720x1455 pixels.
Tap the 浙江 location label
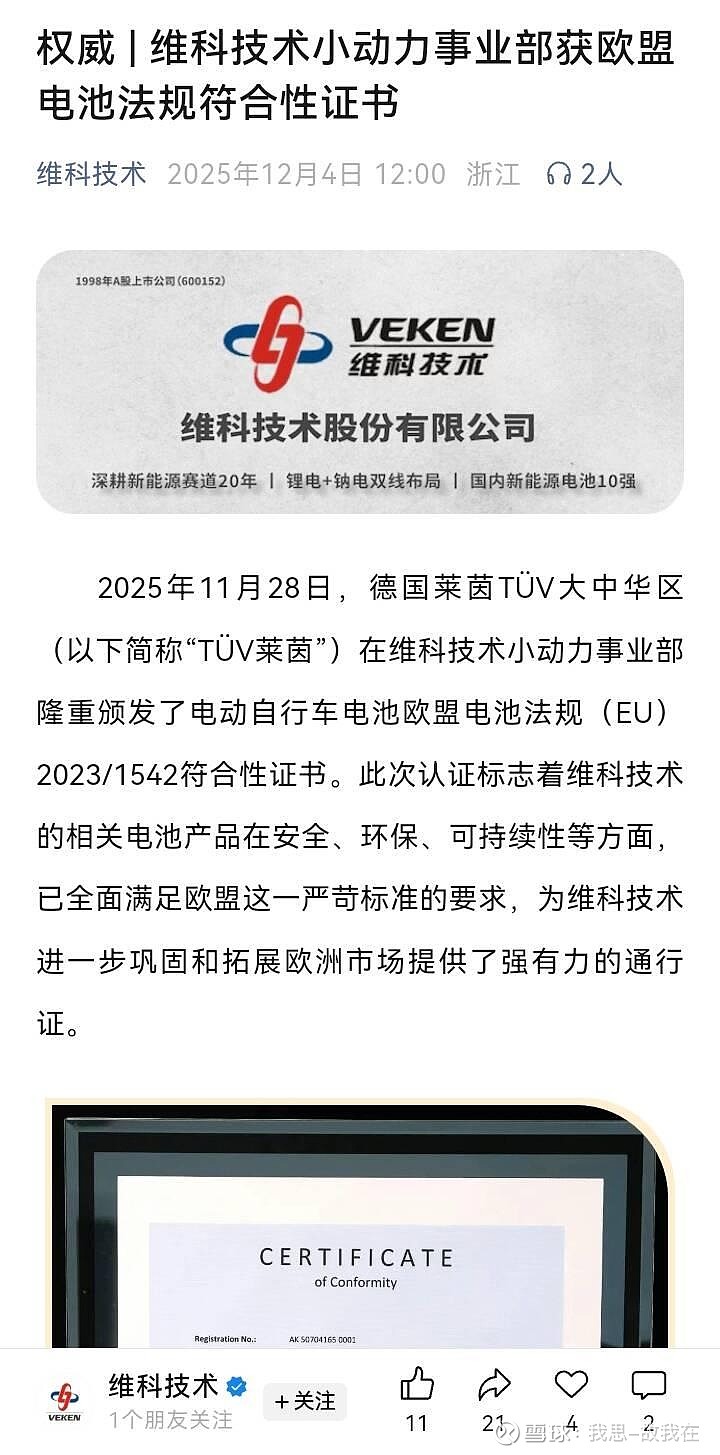pyautogui.click(x=495, y=174)
